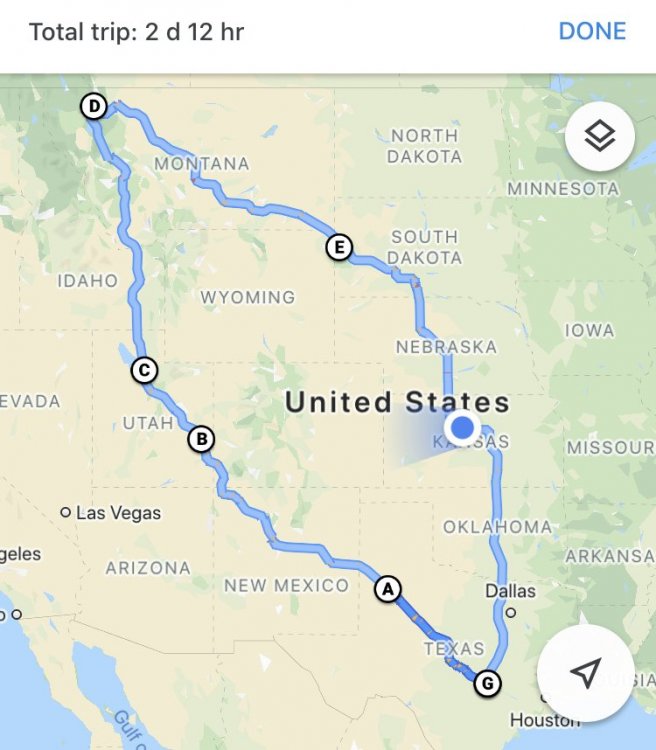656x750 pixels.
Task: Select waypoint marker C on map
Action: (x=144, y=371)
